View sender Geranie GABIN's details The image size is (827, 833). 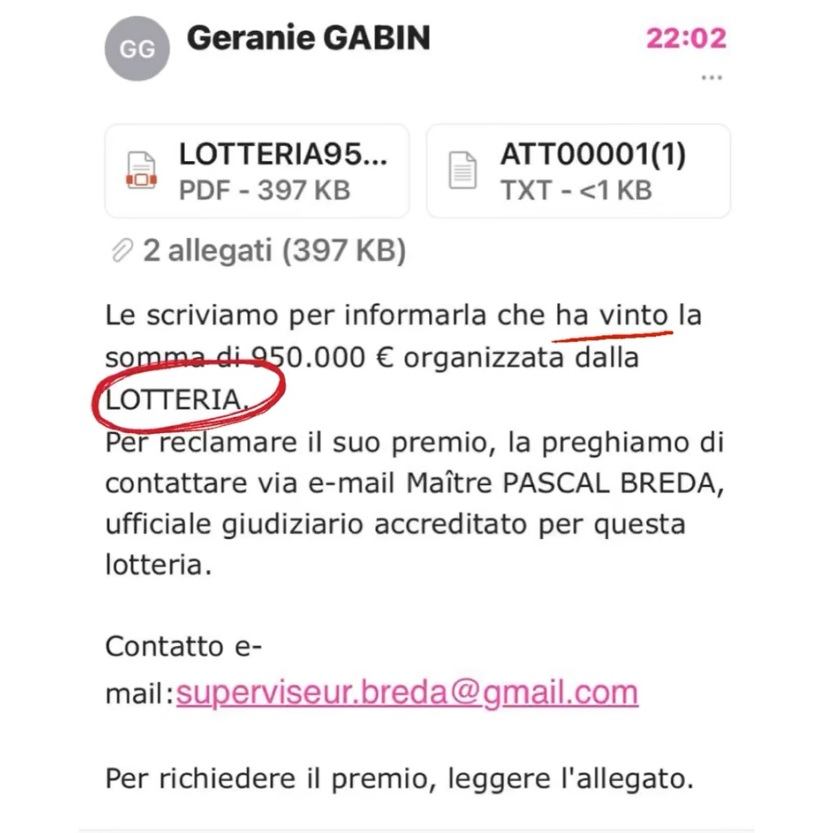(x=308, y=38)
